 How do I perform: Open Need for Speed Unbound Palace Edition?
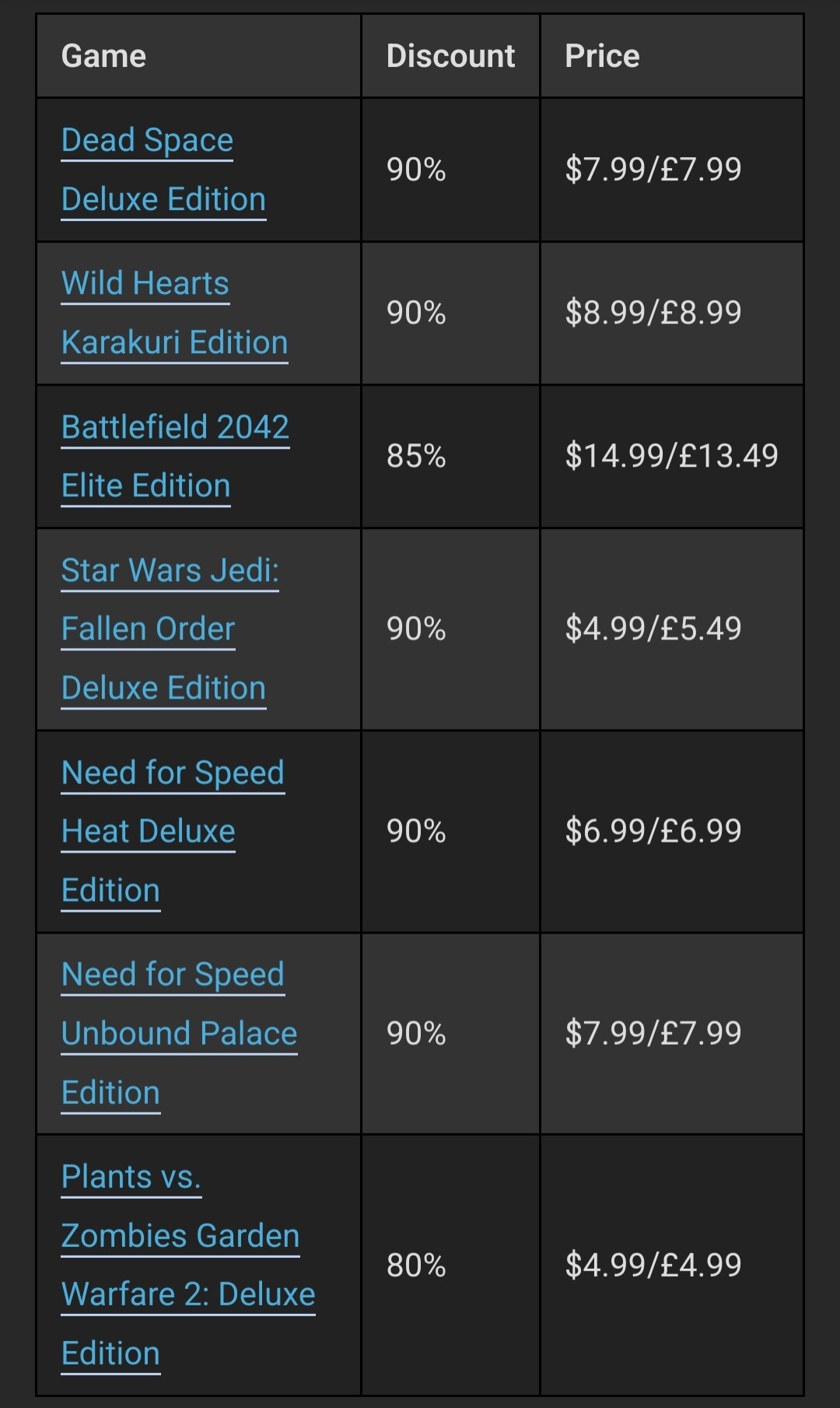click(179, 1033)
